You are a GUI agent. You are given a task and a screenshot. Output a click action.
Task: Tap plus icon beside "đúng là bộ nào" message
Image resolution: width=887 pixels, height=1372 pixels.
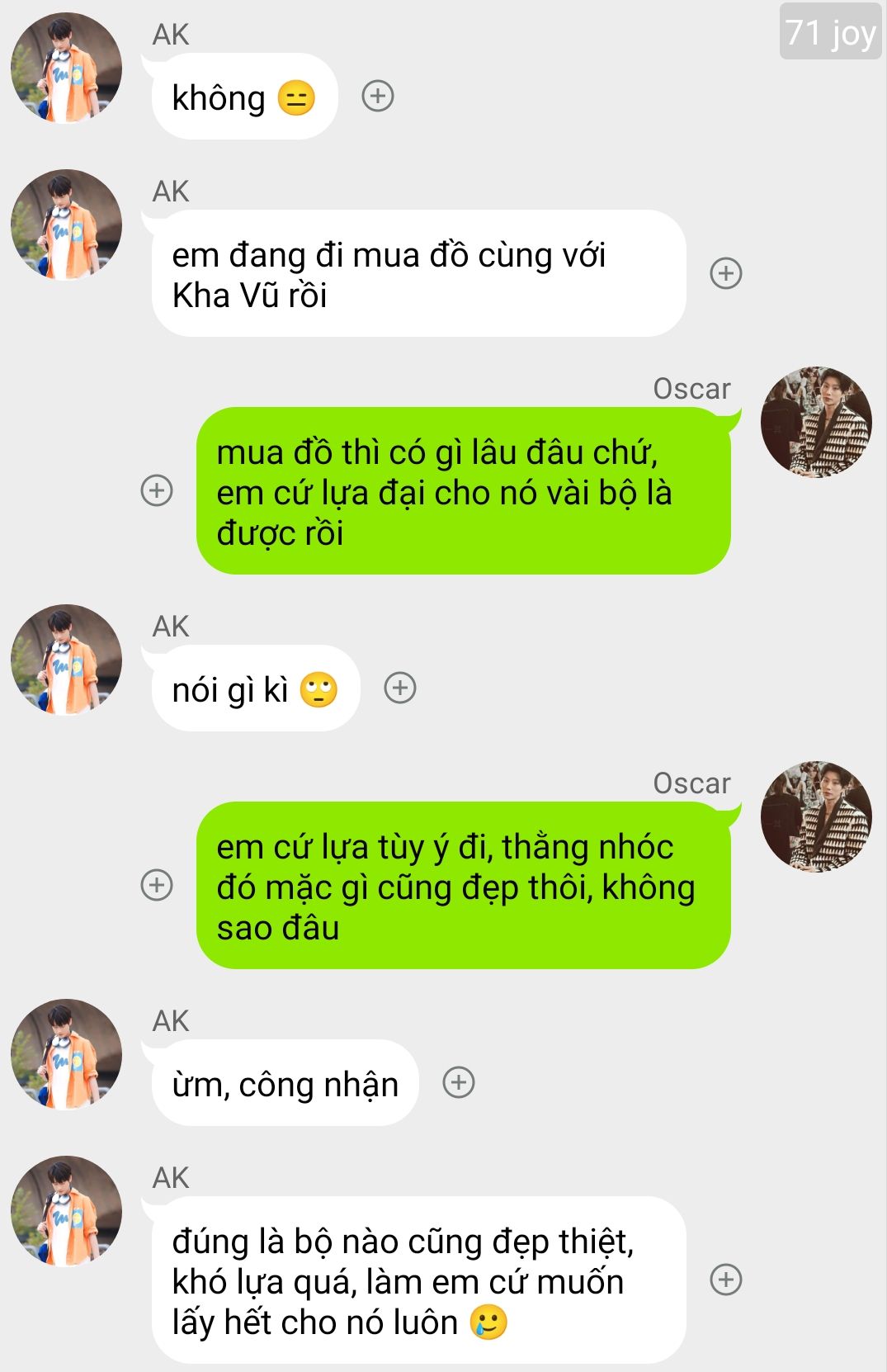click(726, 1280)
